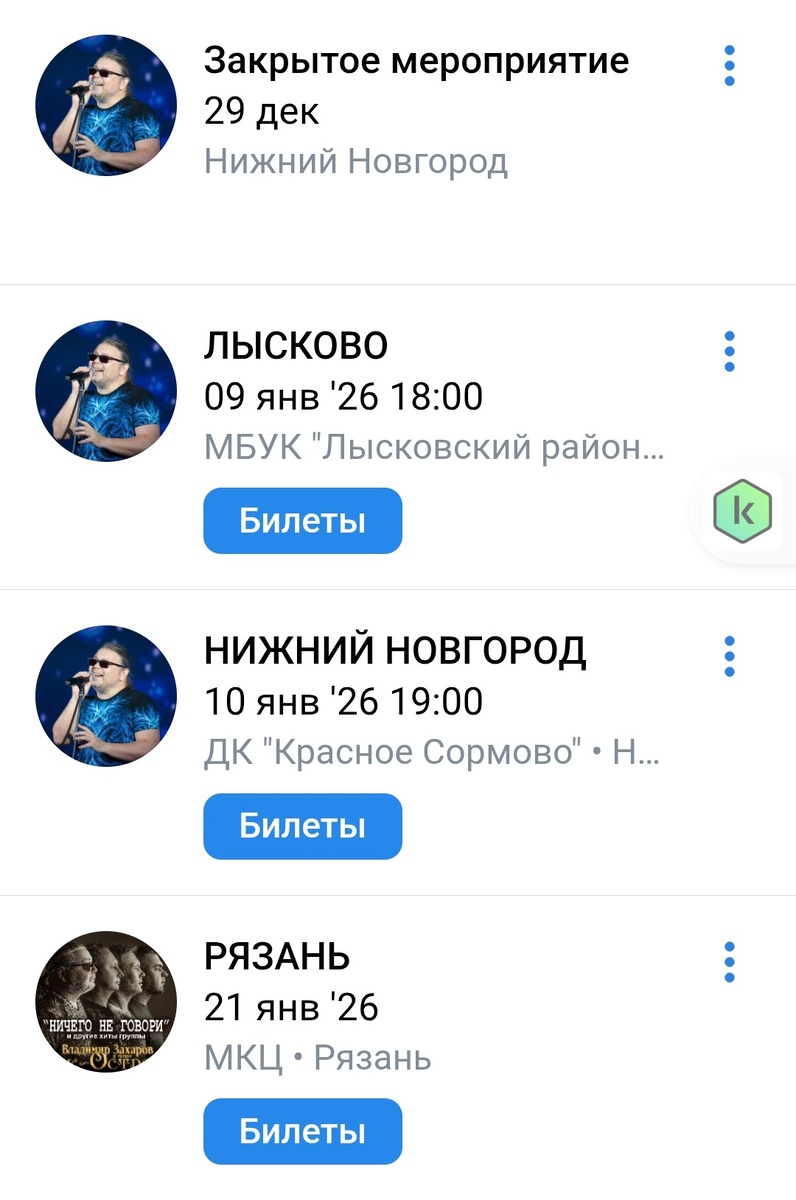Image resolution: width=796 pixels, height=1200 pixels.
Task: Open the ЛЫСКОВО event avatar picture
Action: pyautogui.click(x=105, y=391)
